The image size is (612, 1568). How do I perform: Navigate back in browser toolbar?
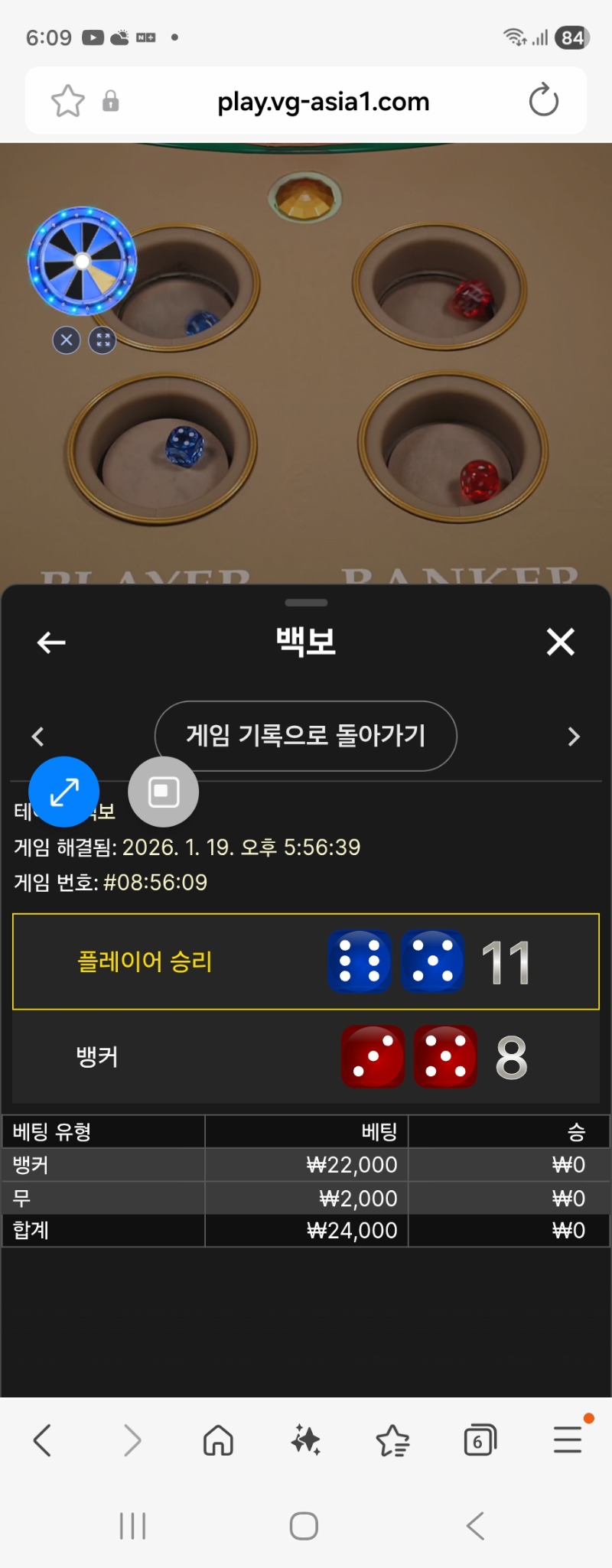43,1440
